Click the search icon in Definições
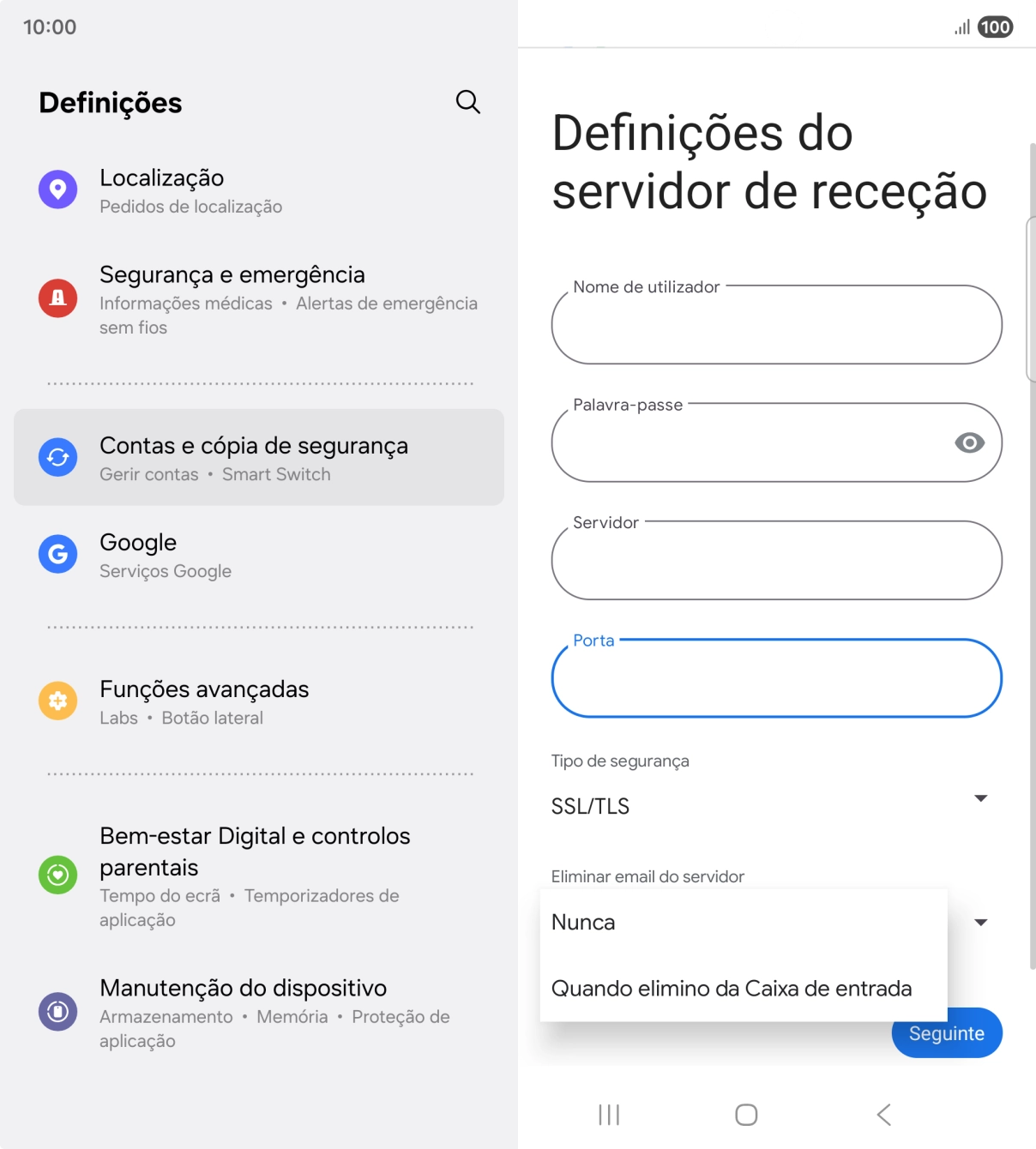This screenshot has width=1036, height=1149. (x=467, y=101)
